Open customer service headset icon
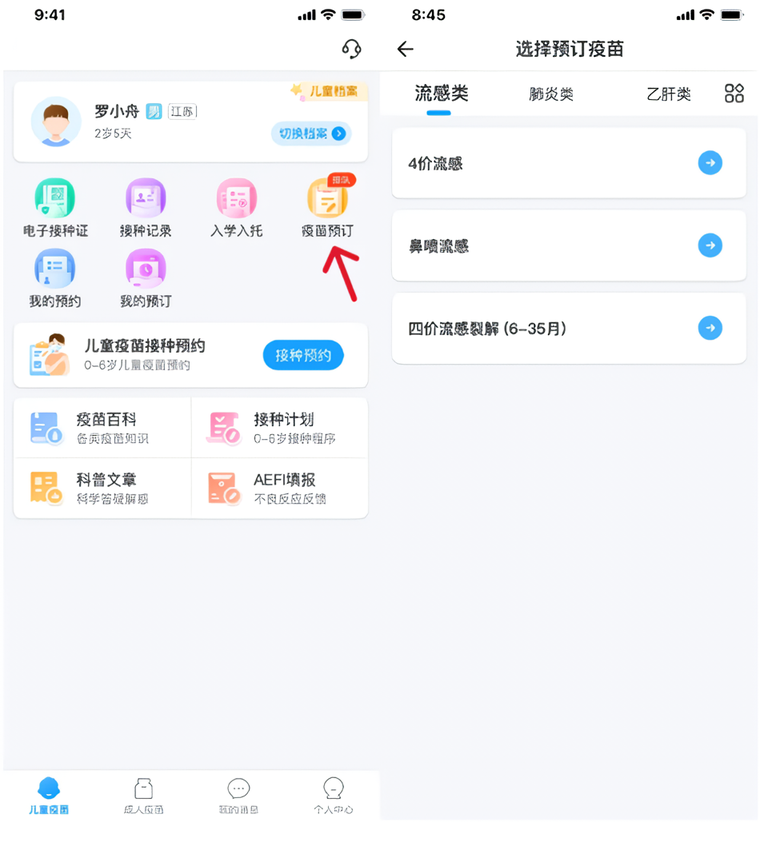The image size is (768, 846). 353,48
